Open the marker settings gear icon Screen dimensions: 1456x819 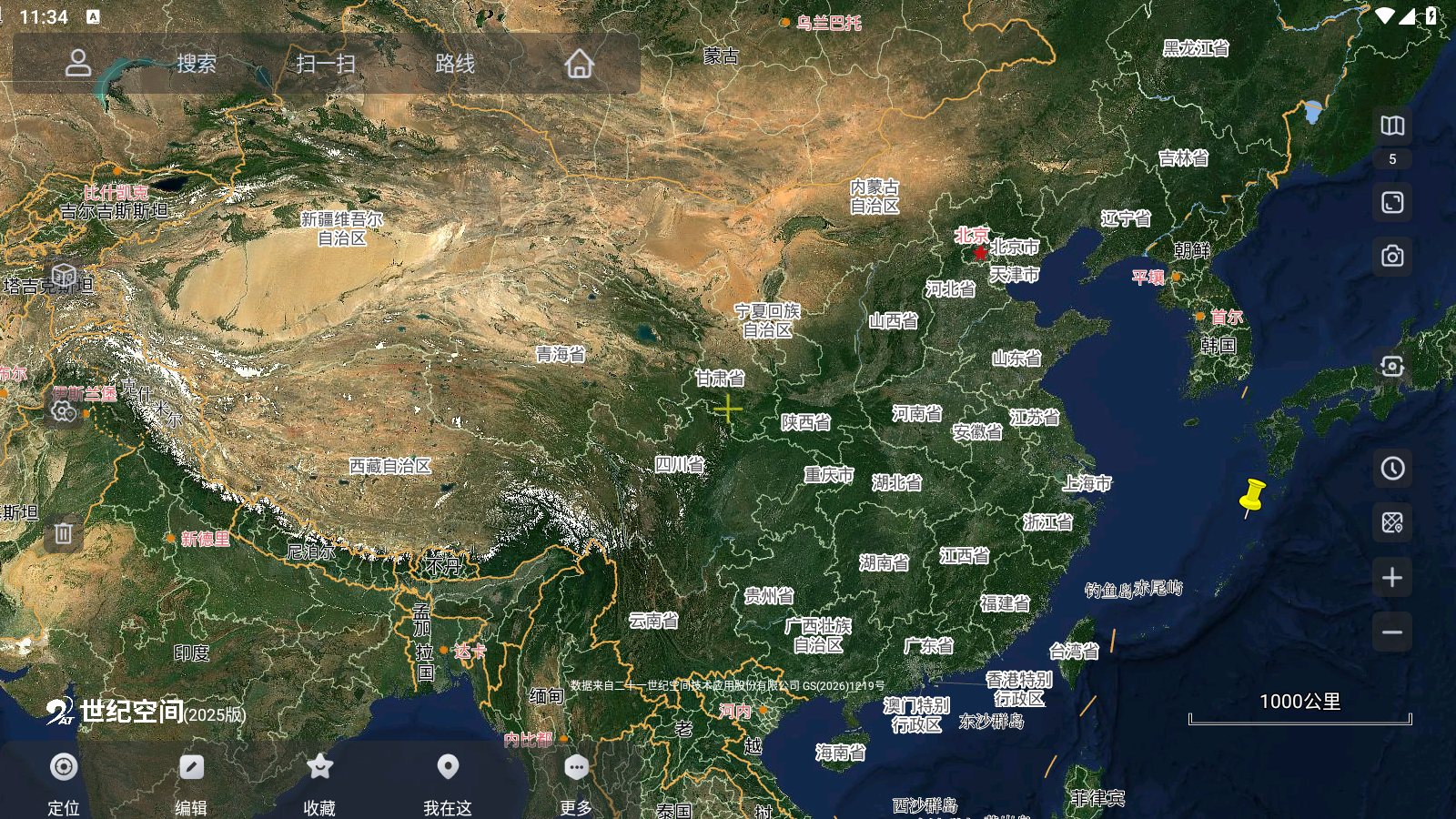(x=64, y=411)
